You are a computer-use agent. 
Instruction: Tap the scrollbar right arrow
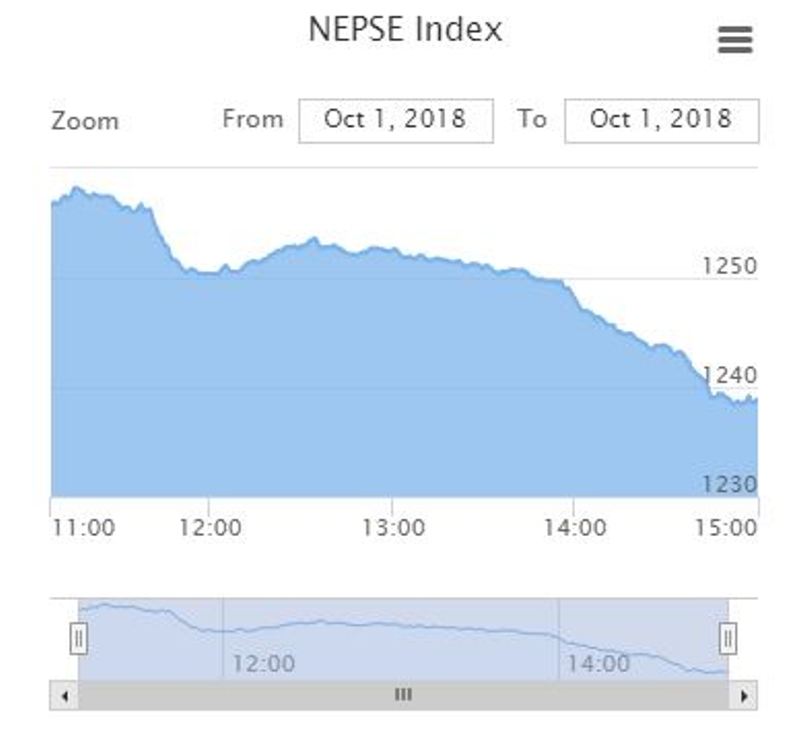tap(743, 695)
